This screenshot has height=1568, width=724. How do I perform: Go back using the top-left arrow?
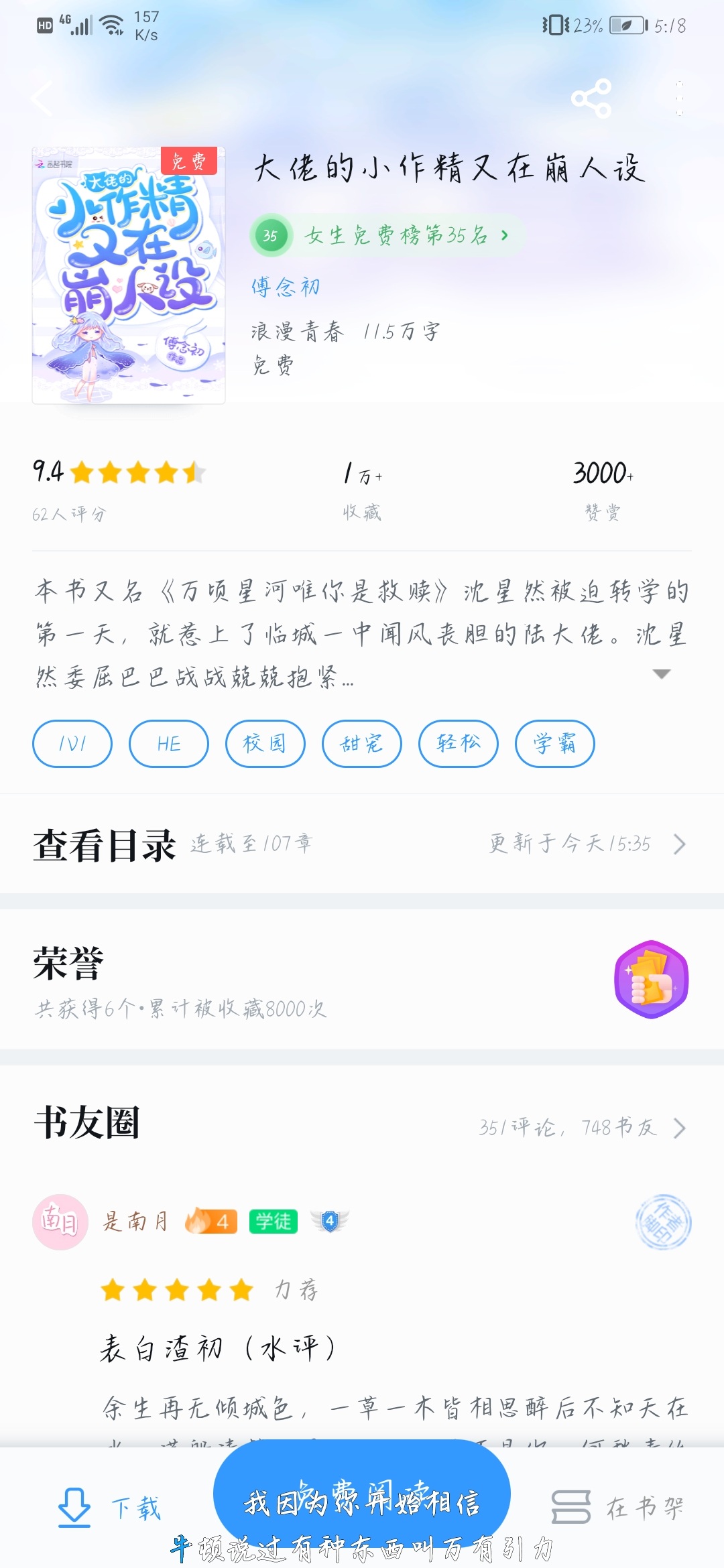pyautogui.click(x=42, y=99)
